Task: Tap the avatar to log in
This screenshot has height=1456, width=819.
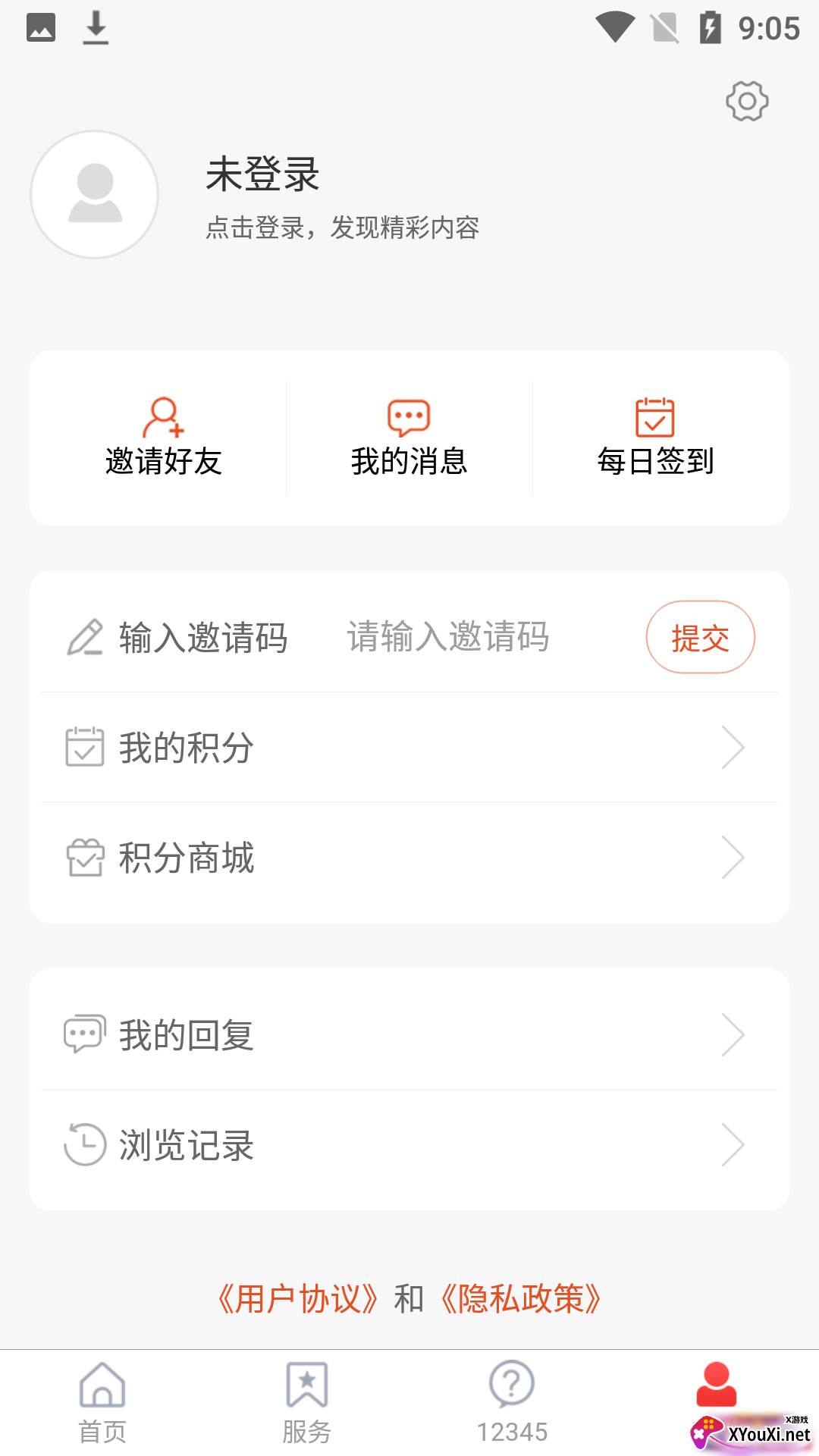Action: [x=95, y=195]
